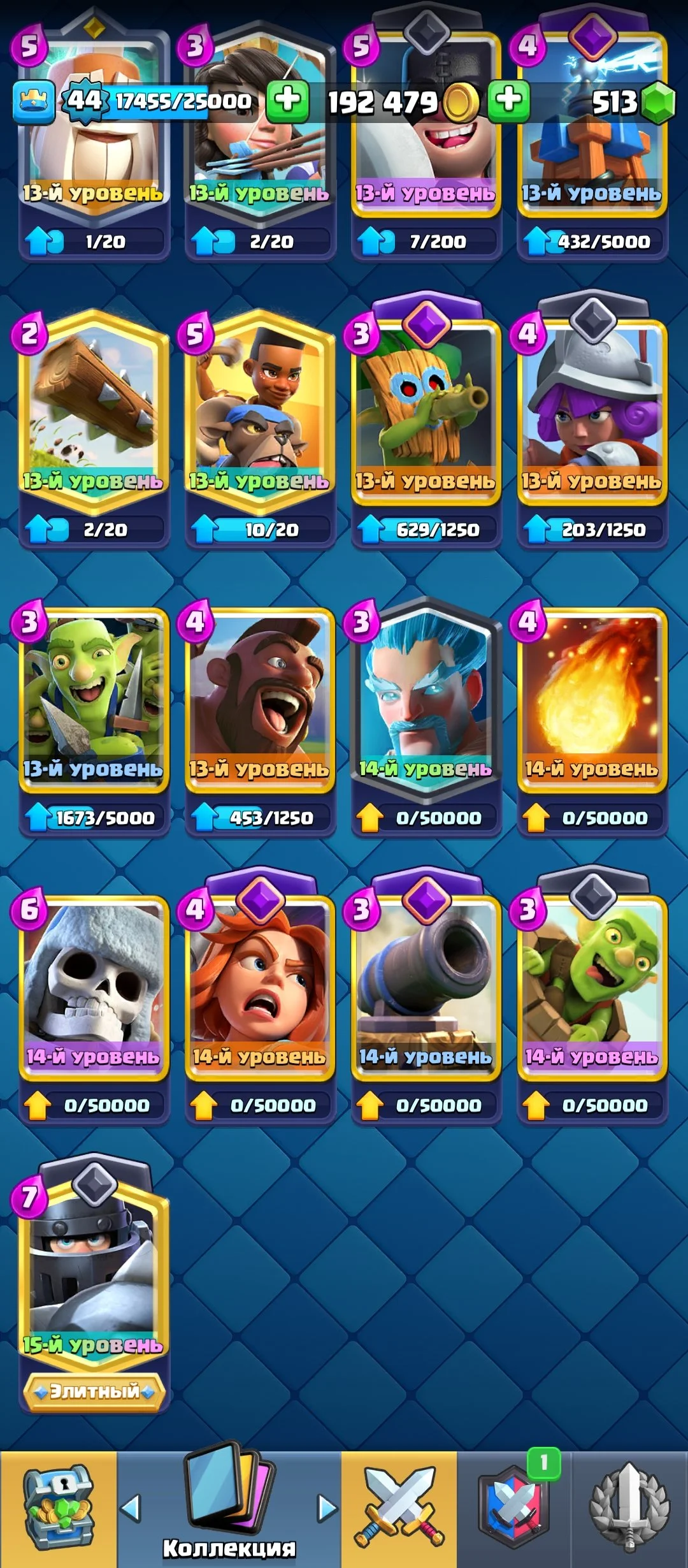Go to the battle tab with crossed swords

click(x=399, y=1508)
